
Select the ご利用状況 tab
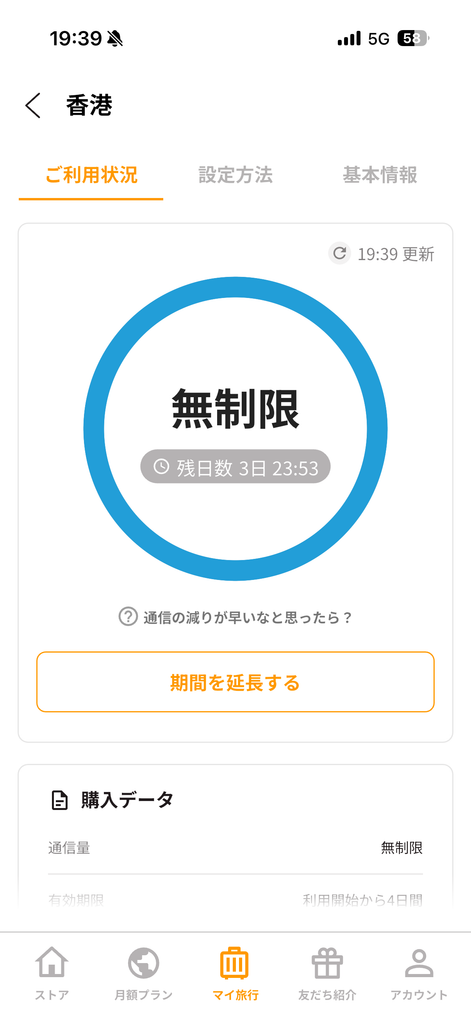click(91, 175)
